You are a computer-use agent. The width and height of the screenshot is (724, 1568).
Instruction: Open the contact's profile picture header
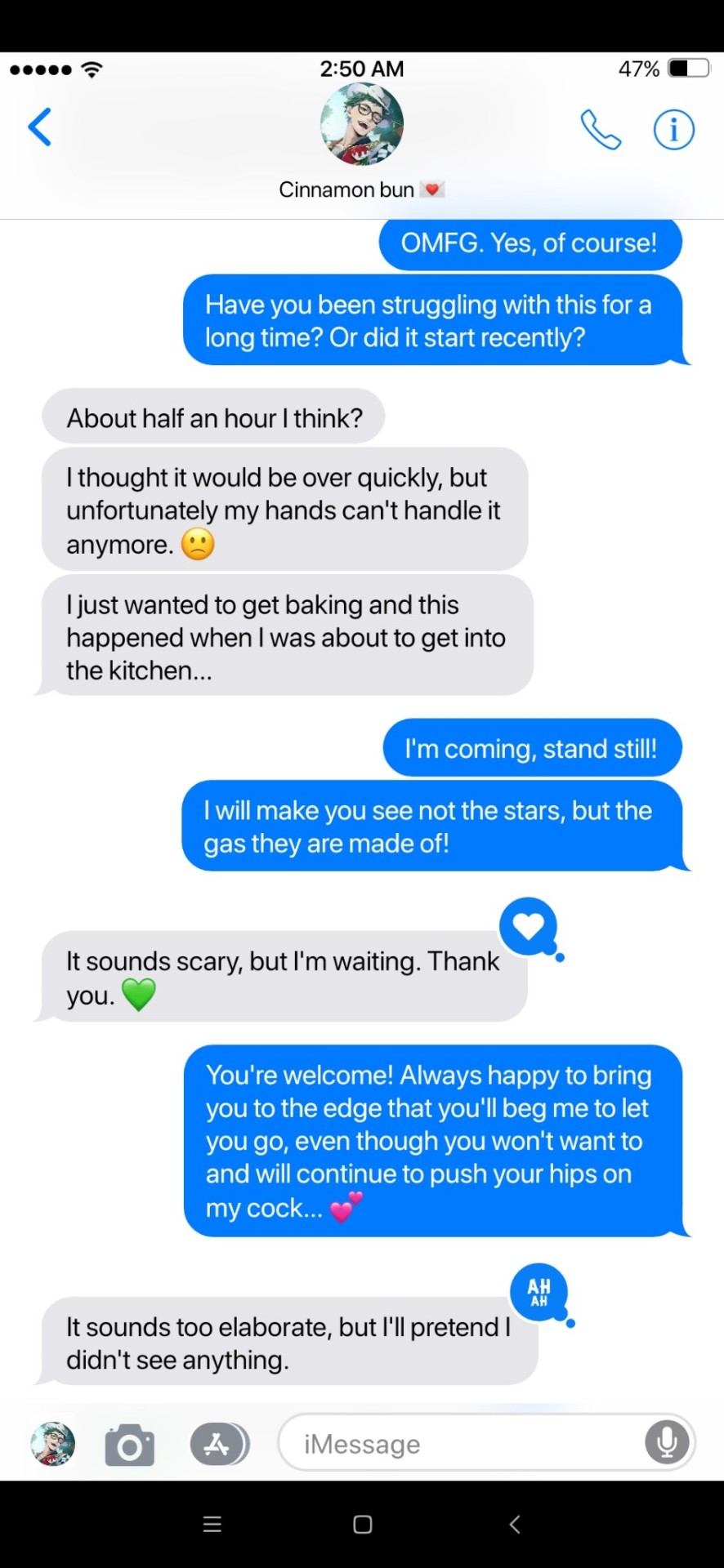[361, 125]
